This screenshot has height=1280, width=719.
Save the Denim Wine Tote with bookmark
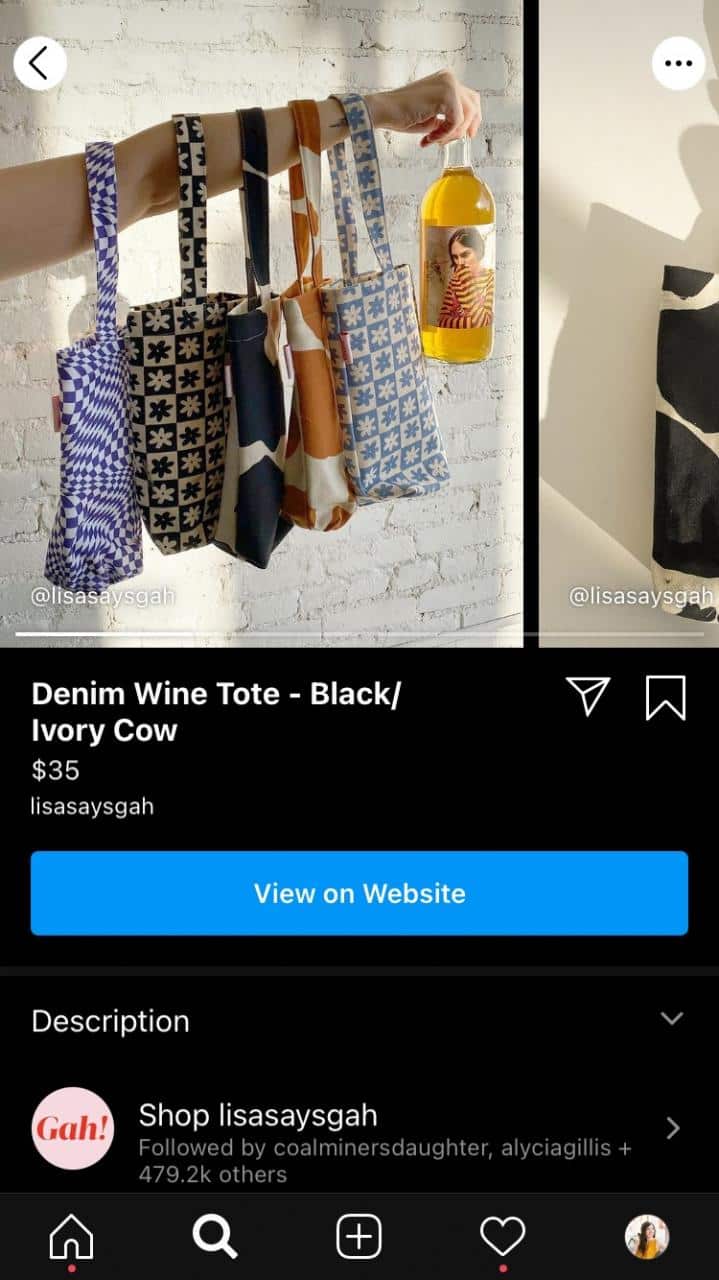tap(666, 697)
